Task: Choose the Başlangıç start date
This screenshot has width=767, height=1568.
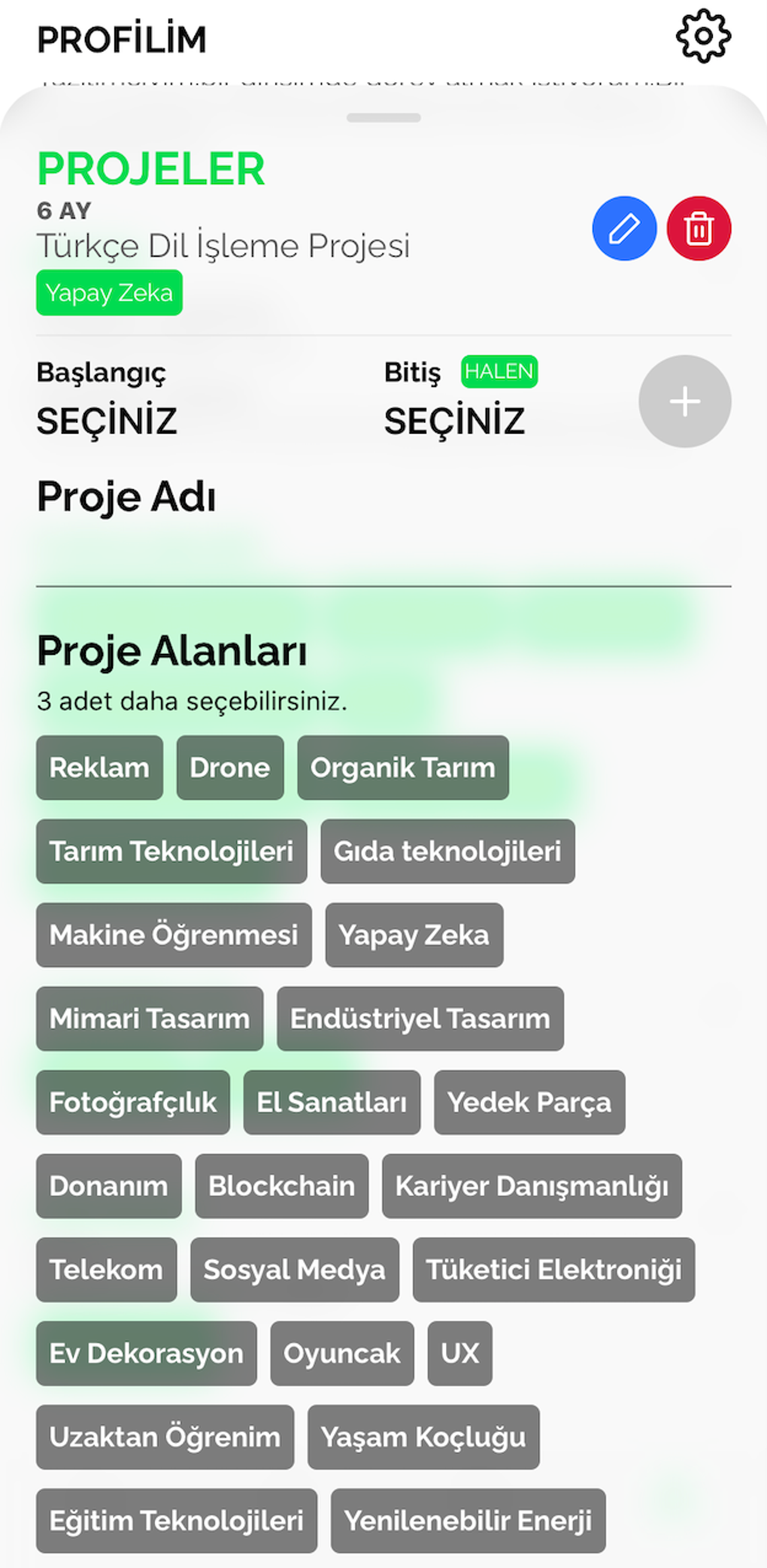Action: point(107,420)
